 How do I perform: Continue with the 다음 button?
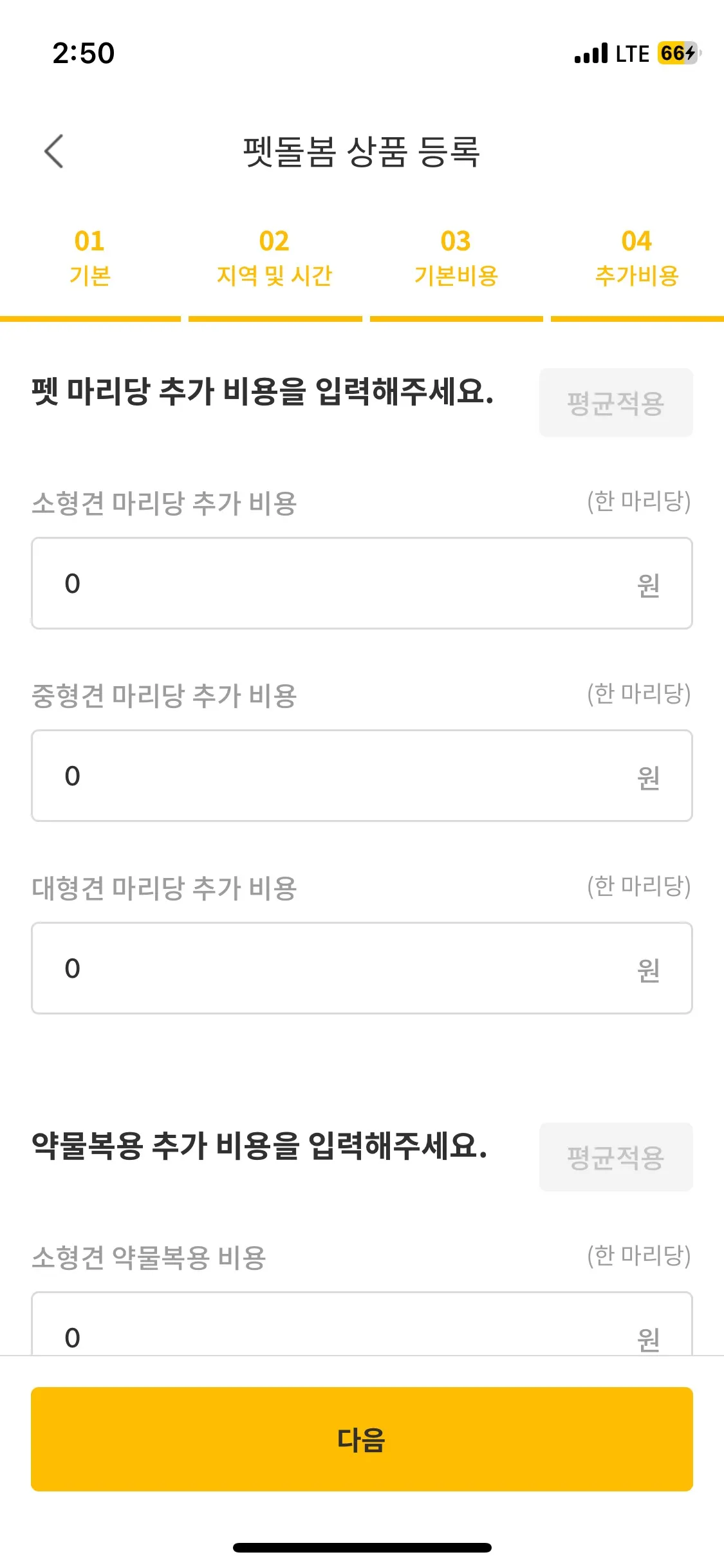tap(362, 1439)
